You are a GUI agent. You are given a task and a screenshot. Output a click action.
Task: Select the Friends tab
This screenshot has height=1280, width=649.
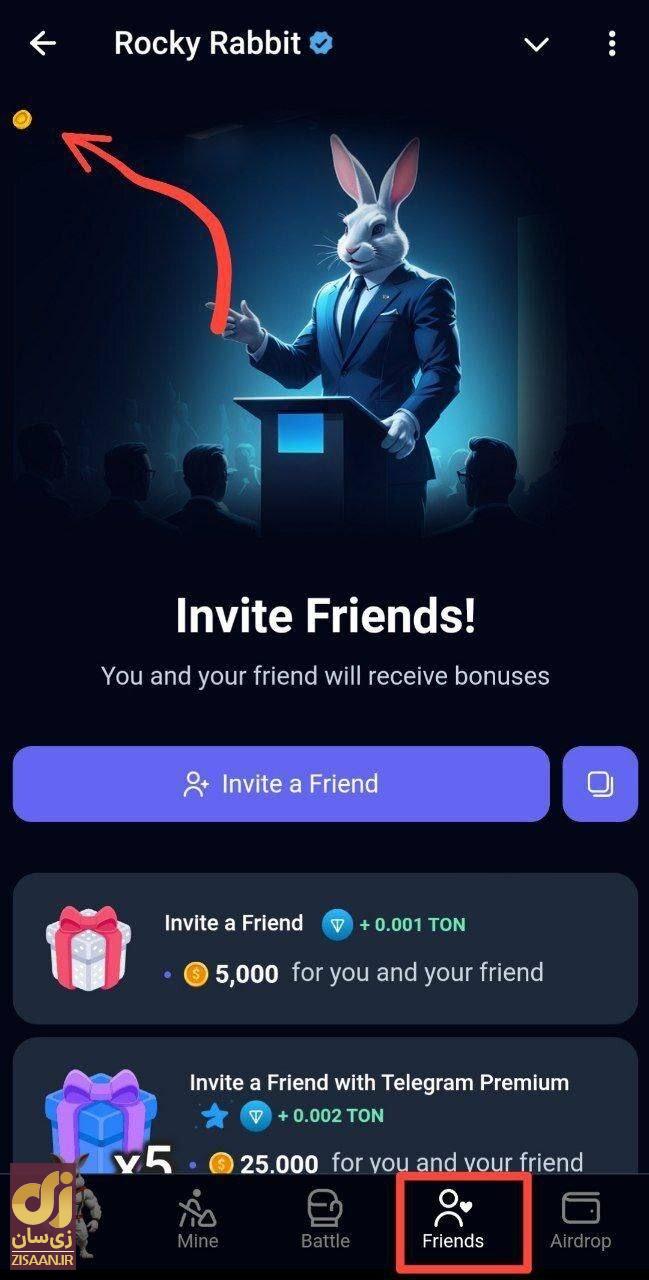click(453, 1220)
